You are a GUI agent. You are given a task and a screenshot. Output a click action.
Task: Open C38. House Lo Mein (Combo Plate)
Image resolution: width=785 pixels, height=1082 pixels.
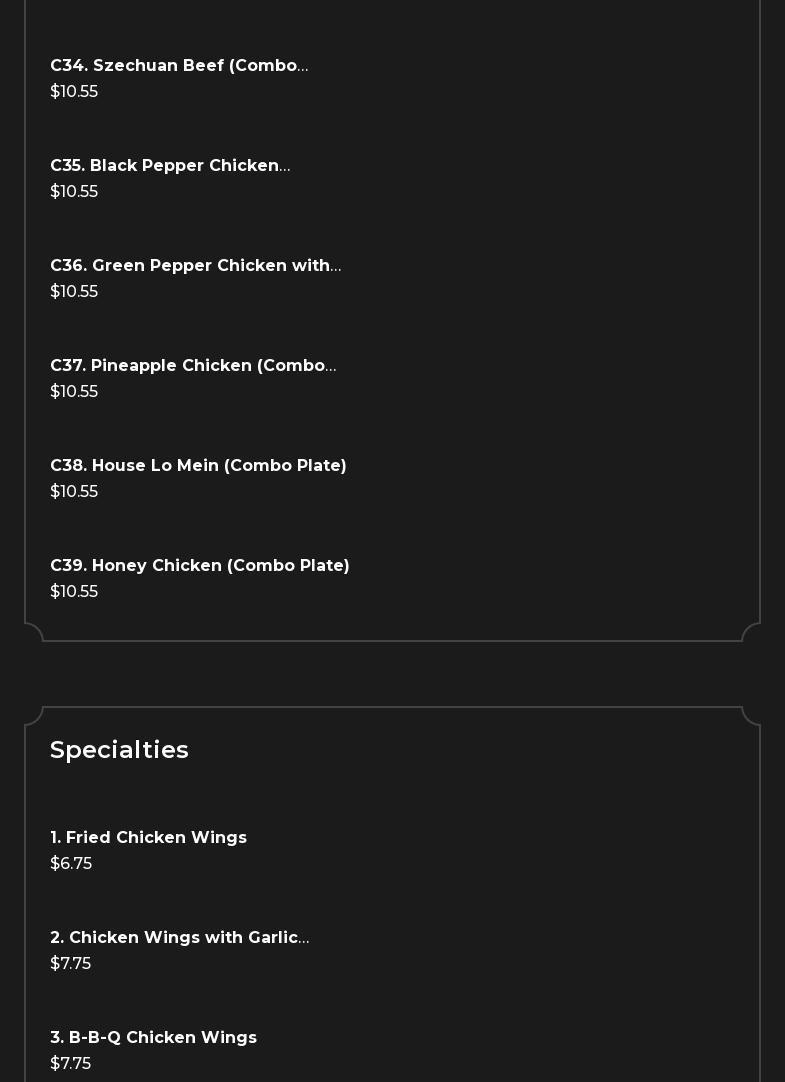[198, 466]
